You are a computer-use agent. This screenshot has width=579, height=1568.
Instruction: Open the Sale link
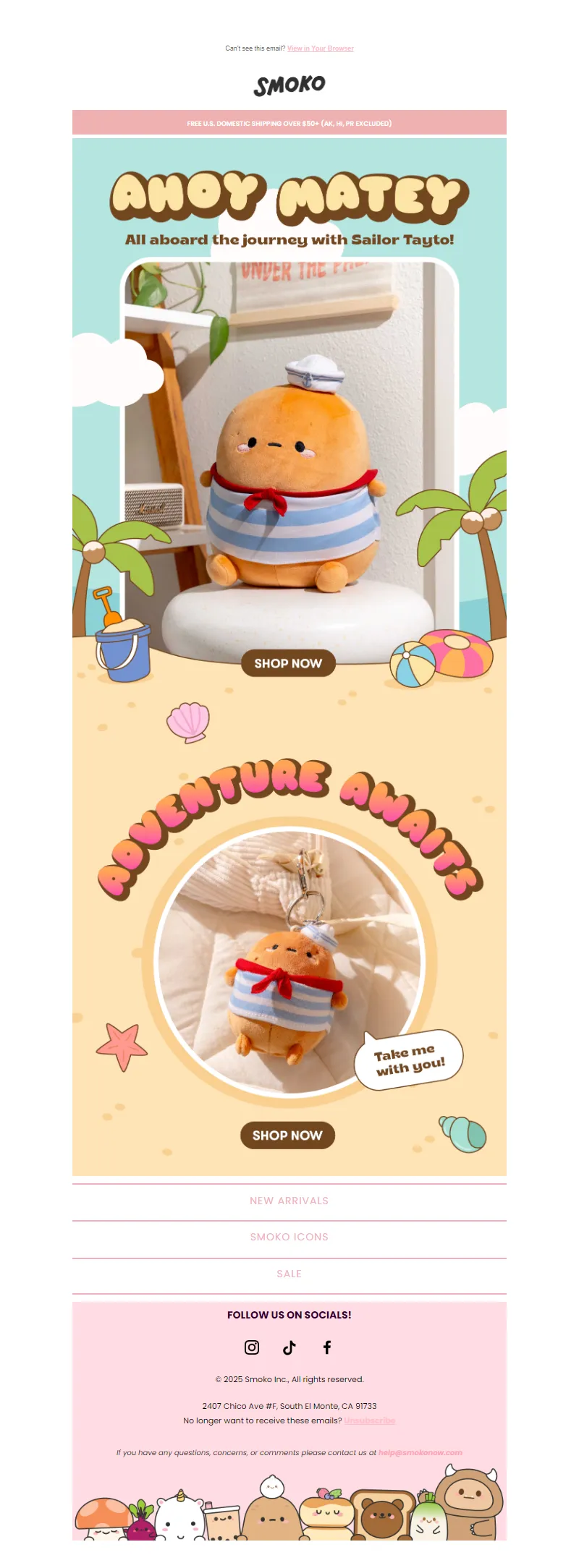click(289, 1274)
